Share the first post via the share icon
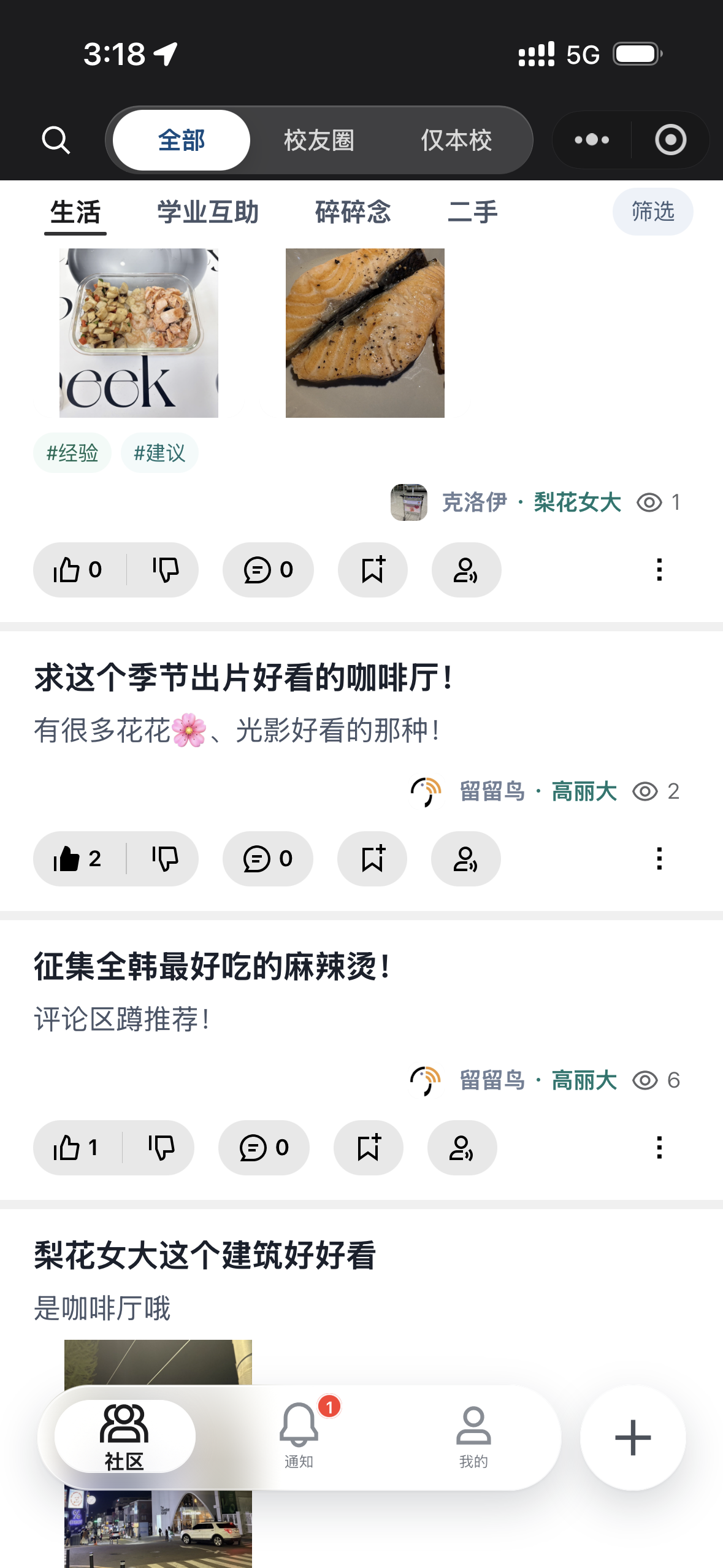This screenshot has width=723, height=1568. 465,569
